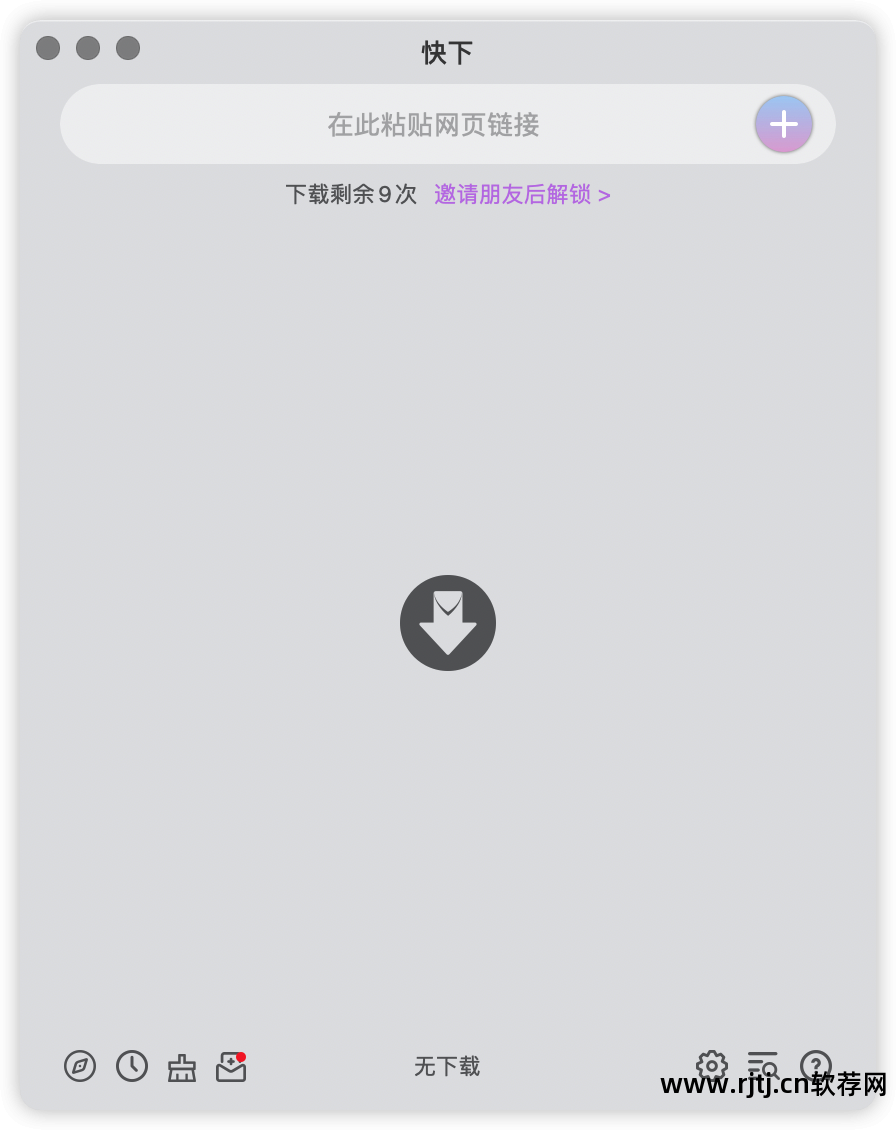
Task: Open the download history clock icon
Action: 131,1066
